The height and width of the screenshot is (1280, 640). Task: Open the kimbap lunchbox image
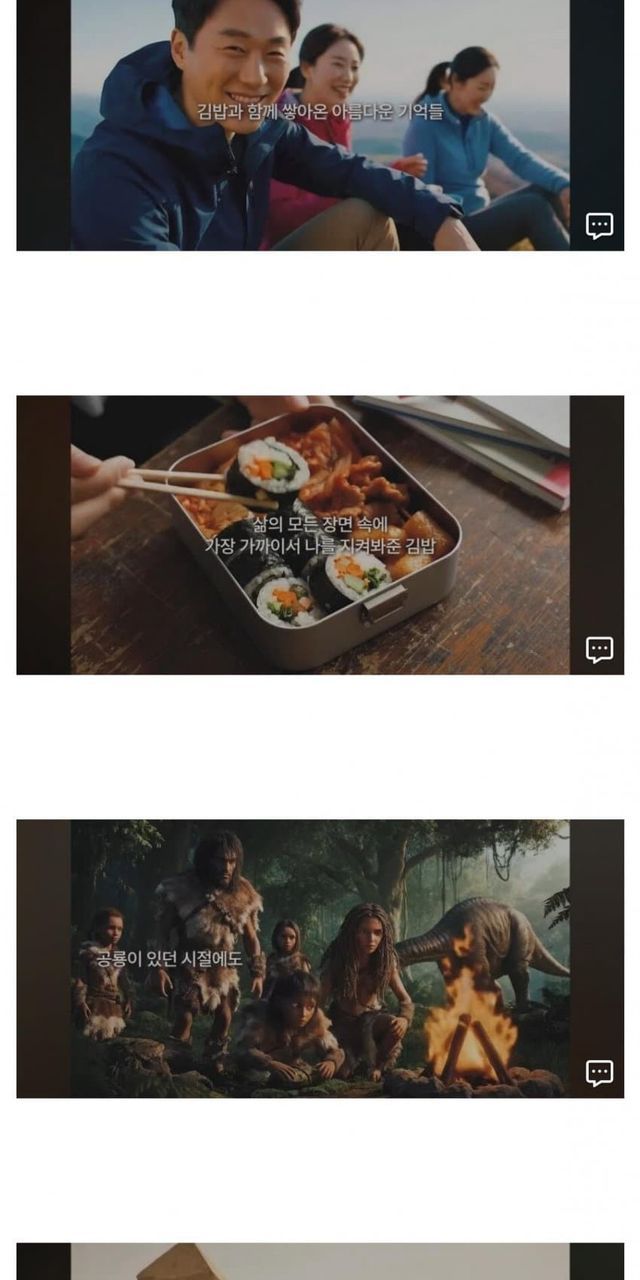tap(320, 535)
